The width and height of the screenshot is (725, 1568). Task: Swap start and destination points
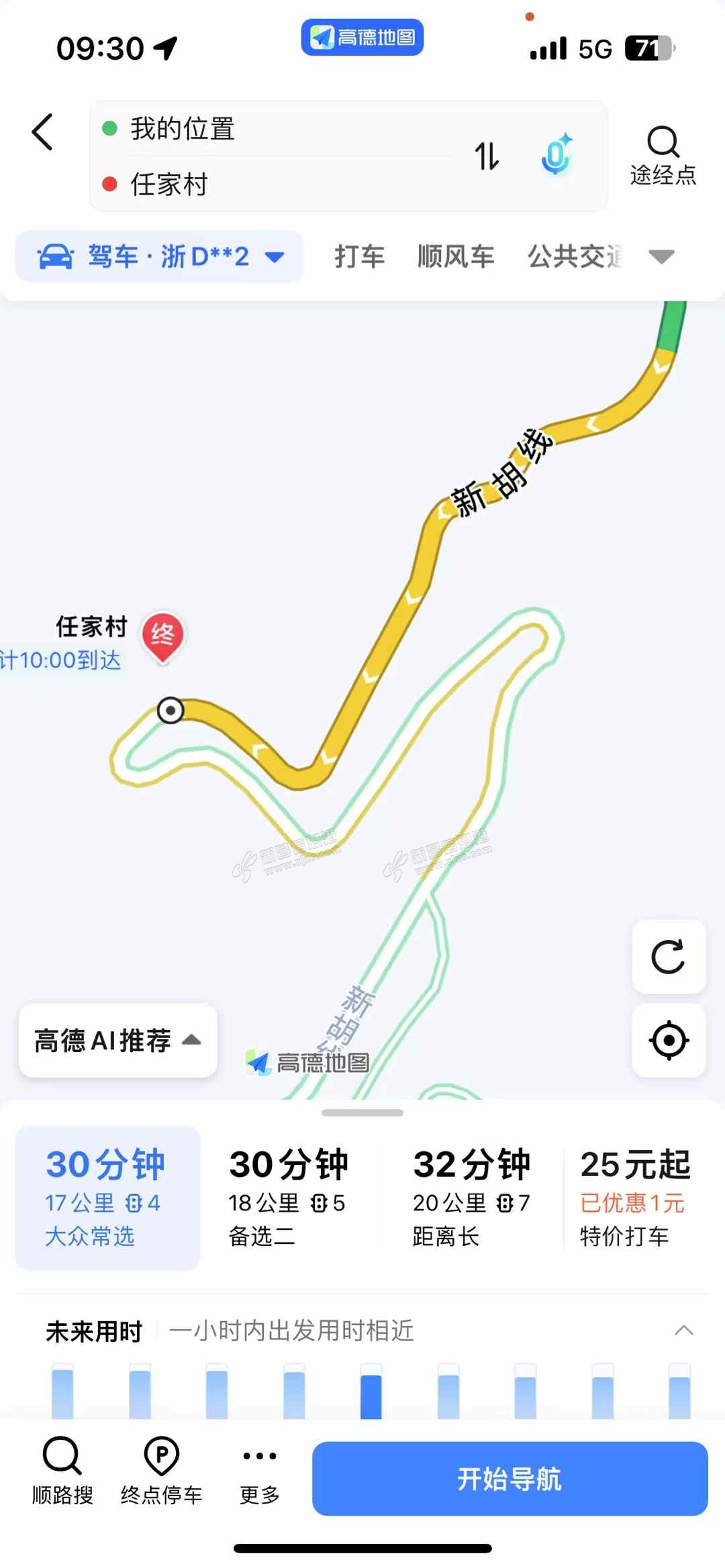(x=487, y=156)
